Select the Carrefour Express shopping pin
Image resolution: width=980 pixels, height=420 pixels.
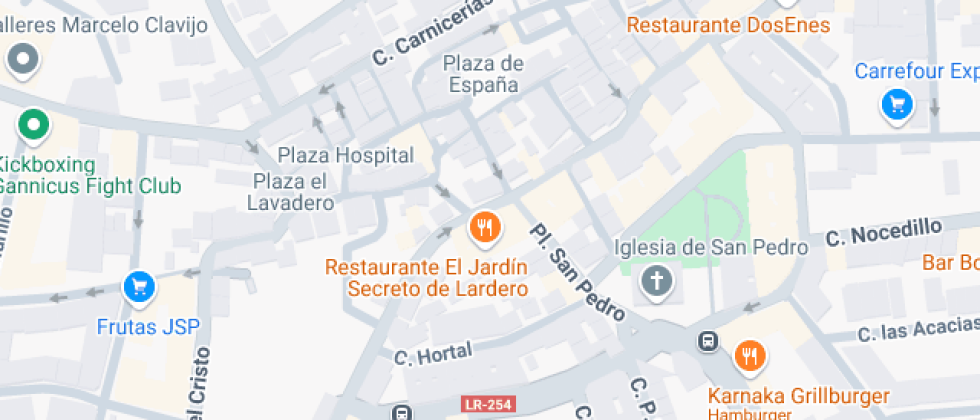(897, 105)
